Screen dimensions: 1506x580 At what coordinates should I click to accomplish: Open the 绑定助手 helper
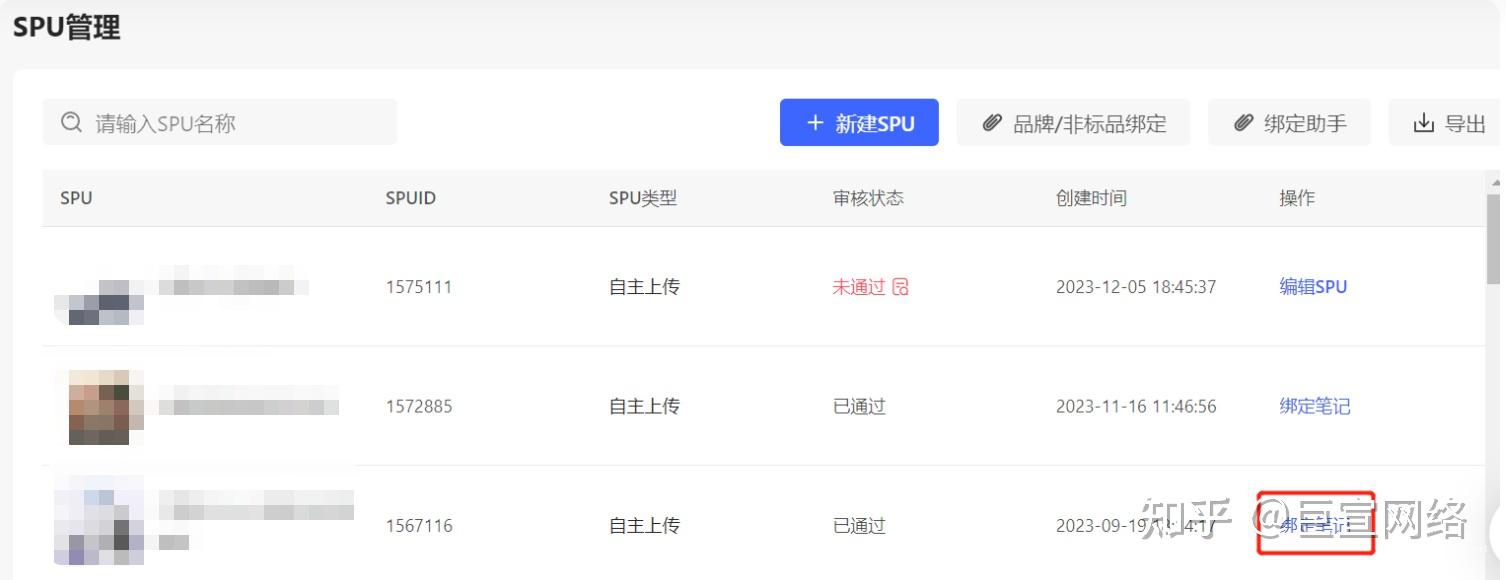[1289, 124]
